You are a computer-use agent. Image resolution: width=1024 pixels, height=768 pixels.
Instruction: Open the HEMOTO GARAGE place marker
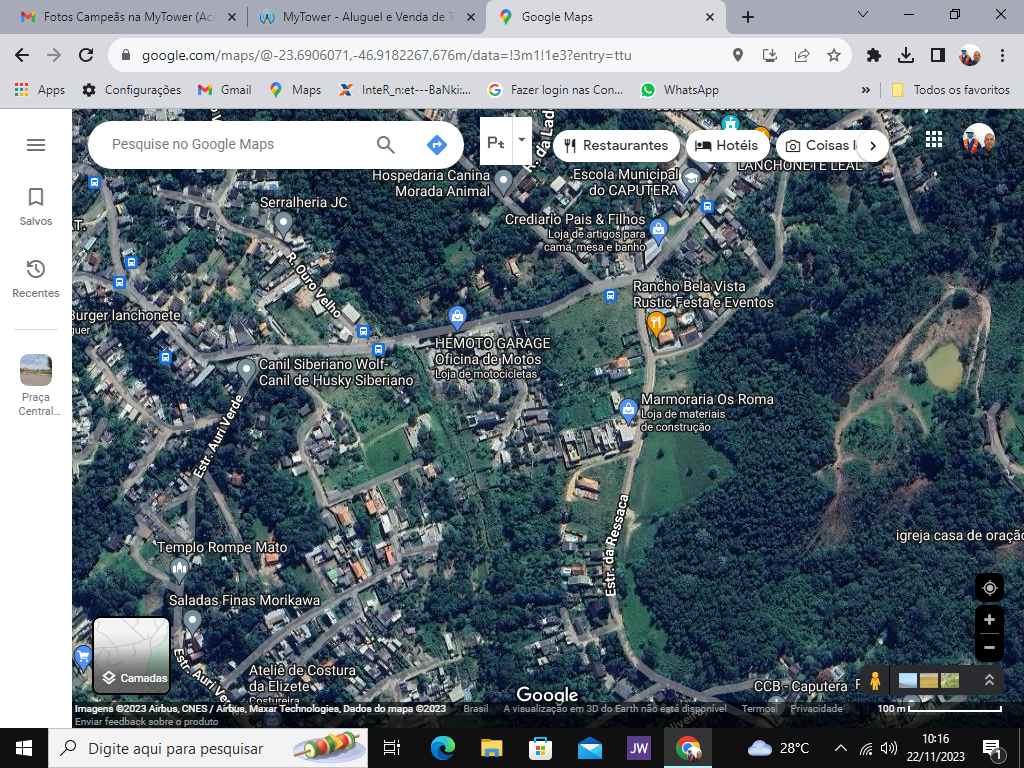(x=457, y=318)
